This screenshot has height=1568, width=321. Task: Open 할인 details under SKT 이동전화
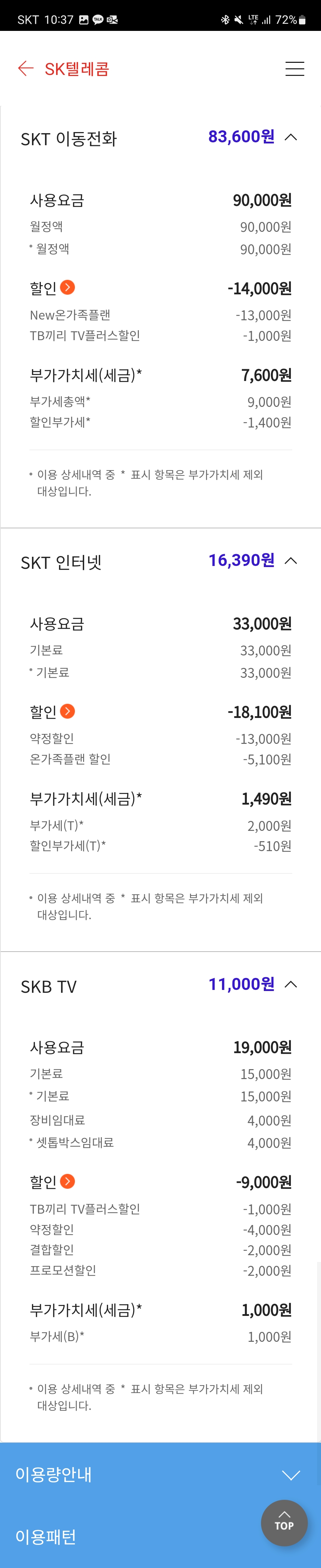[68, 287]
